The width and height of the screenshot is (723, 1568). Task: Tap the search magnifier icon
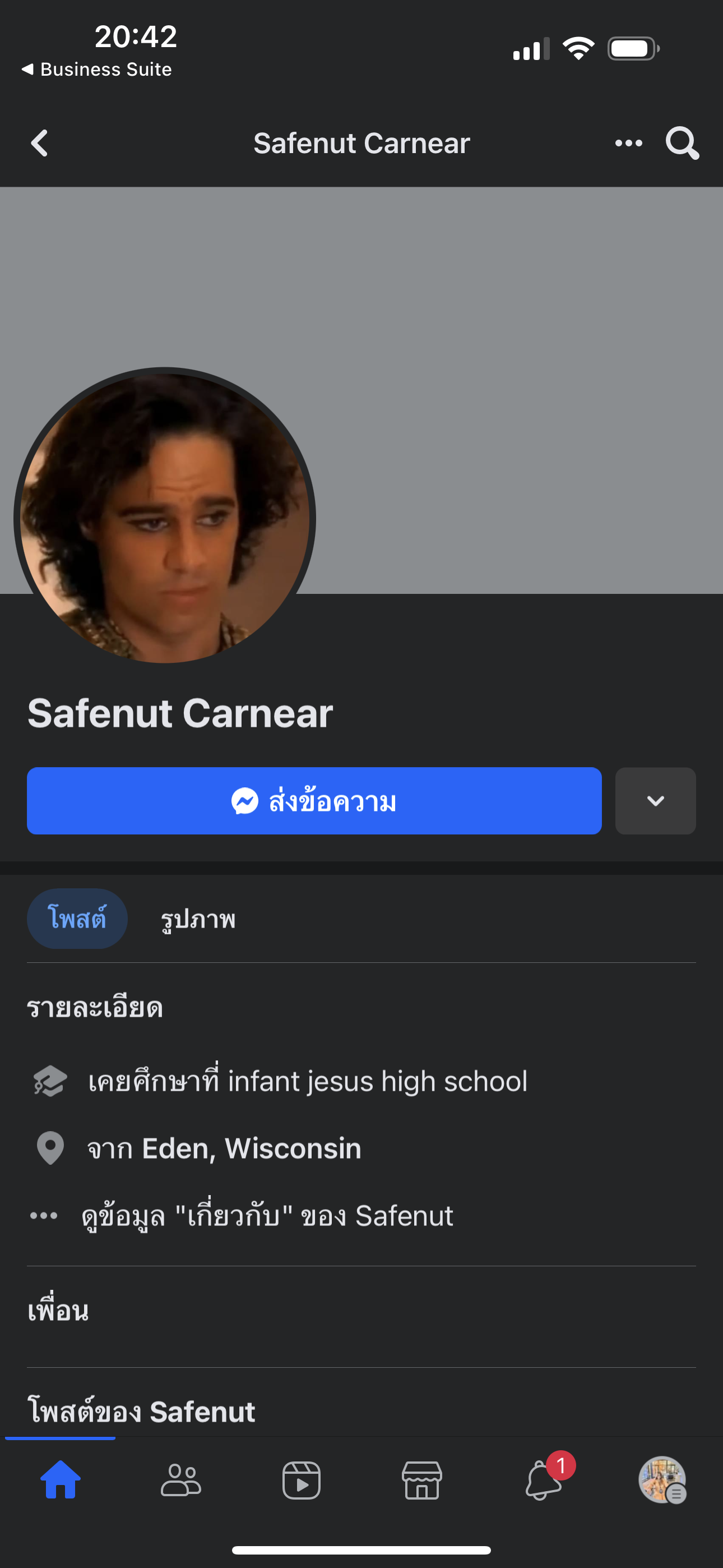coord(682,144)
